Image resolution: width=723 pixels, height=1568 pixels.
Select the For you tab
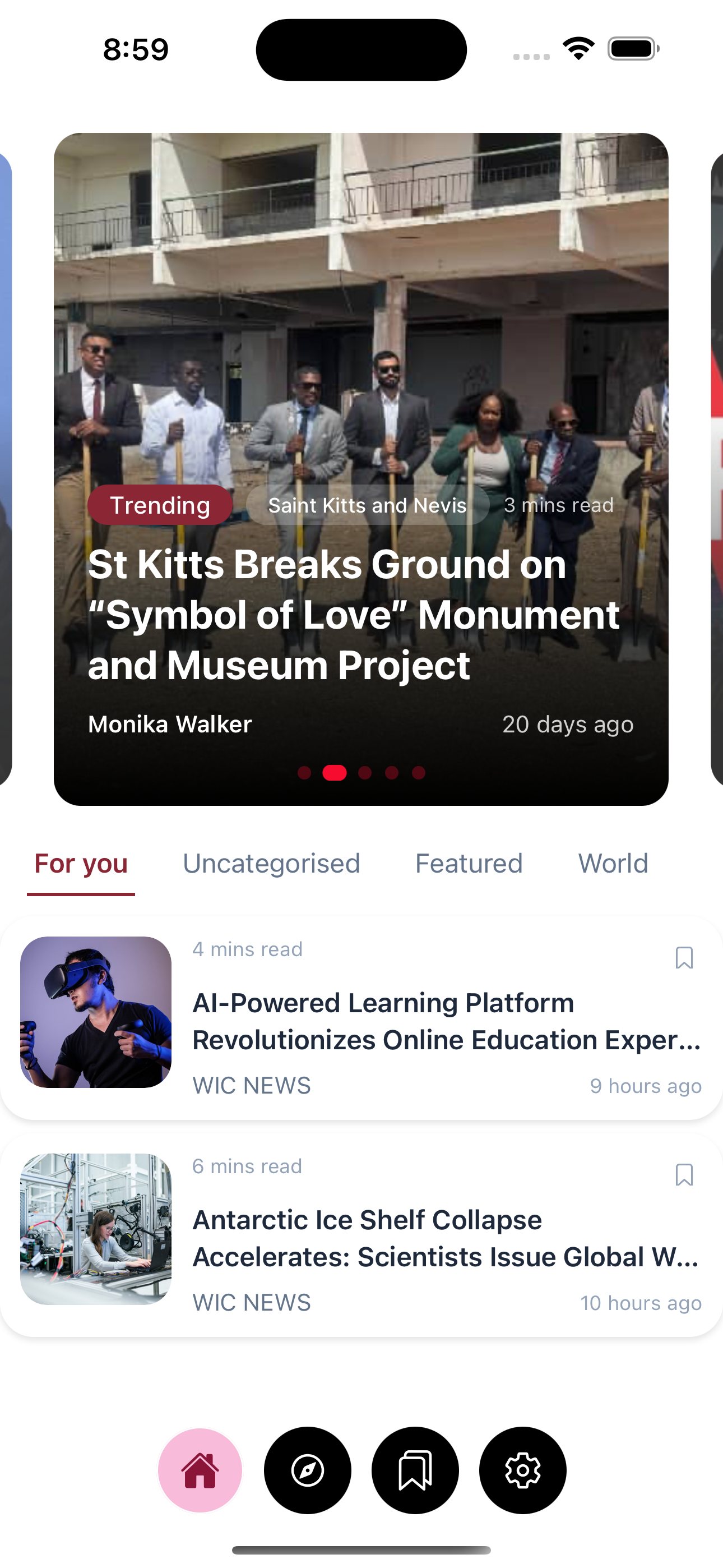pyautogui.click(x=80, y=863)
